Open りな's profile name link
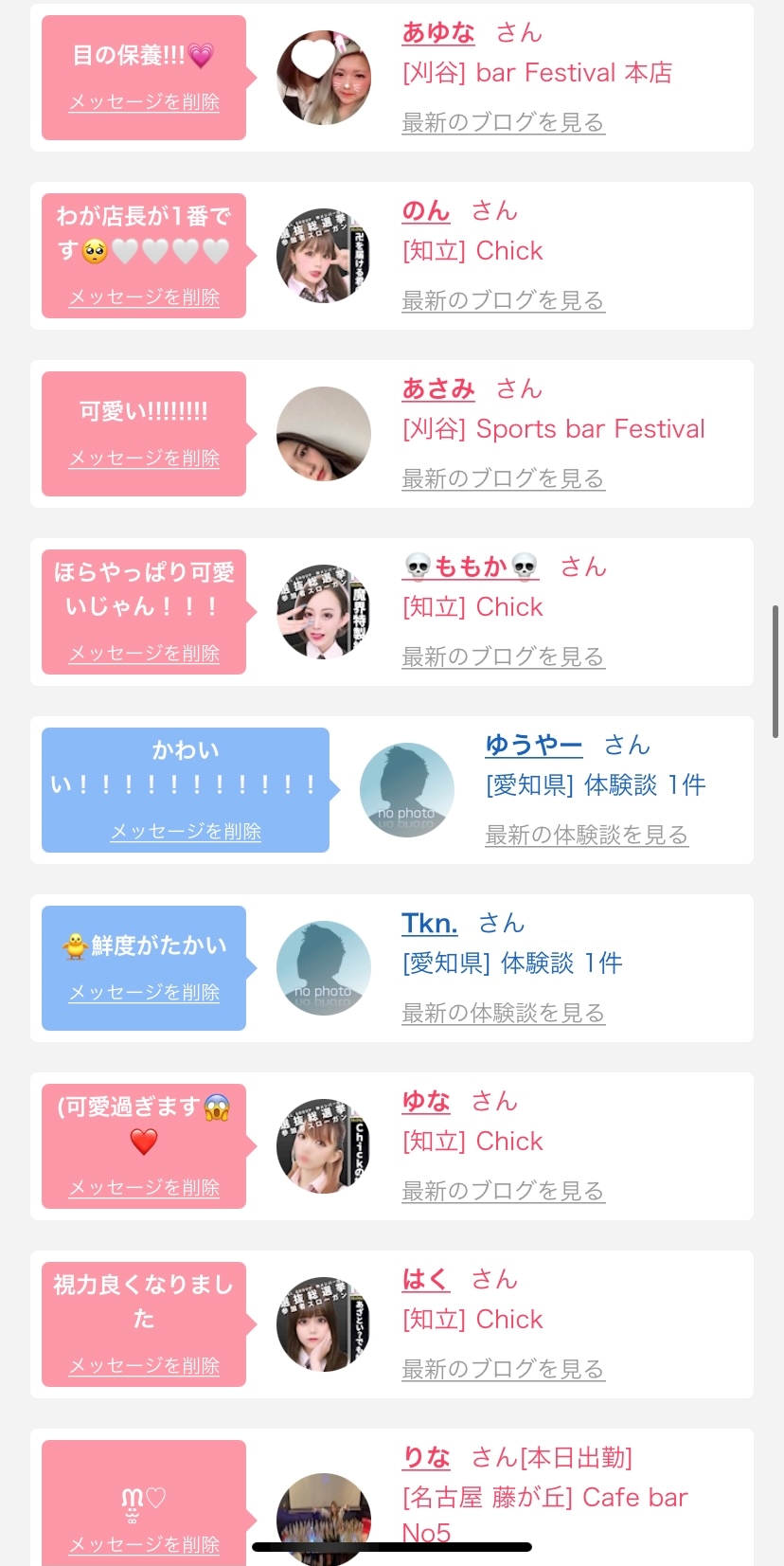784x1566 pixels. (426, 1458)
